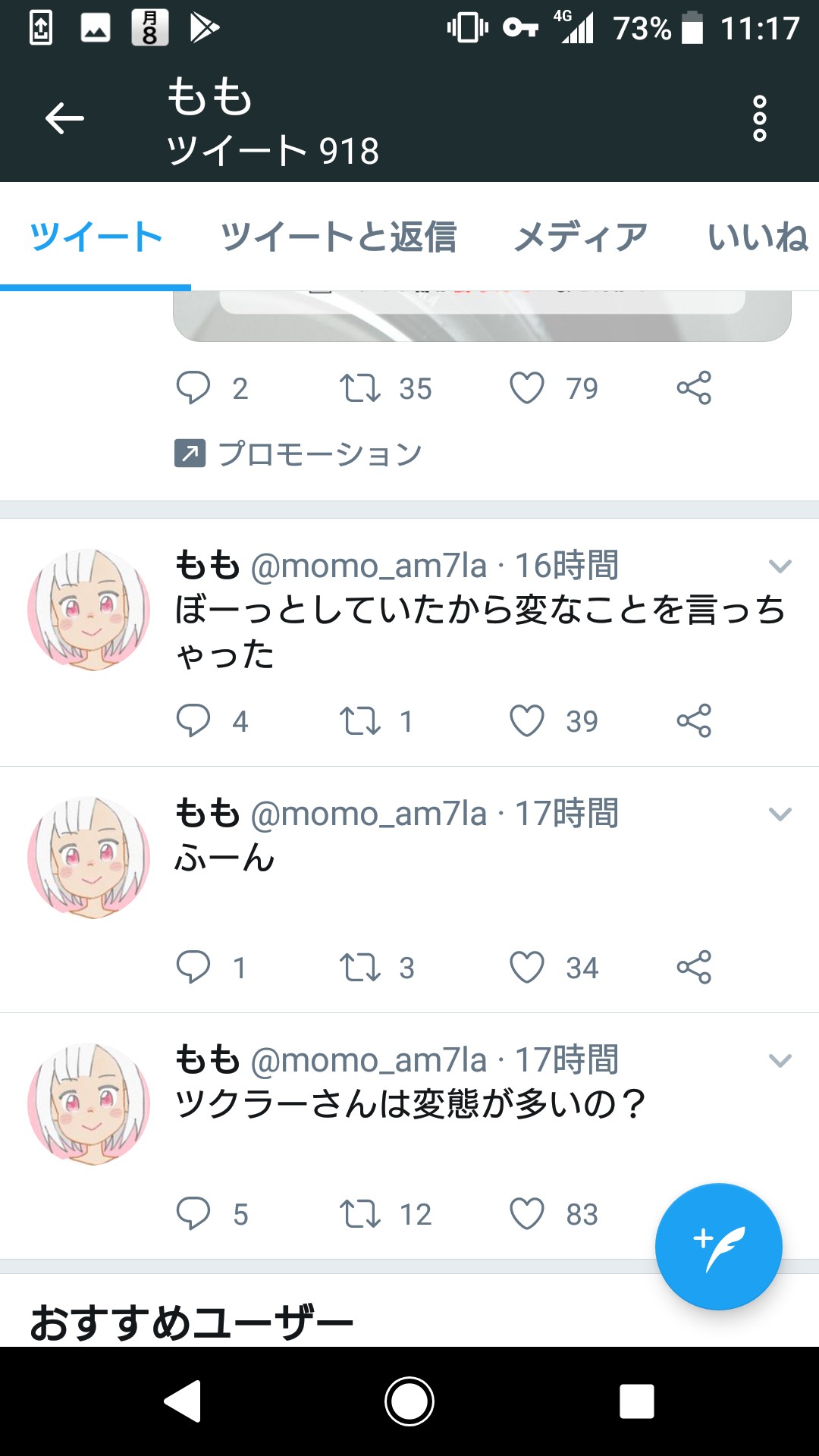
Task: Share the promoted tweet
Action: [694, 388]
